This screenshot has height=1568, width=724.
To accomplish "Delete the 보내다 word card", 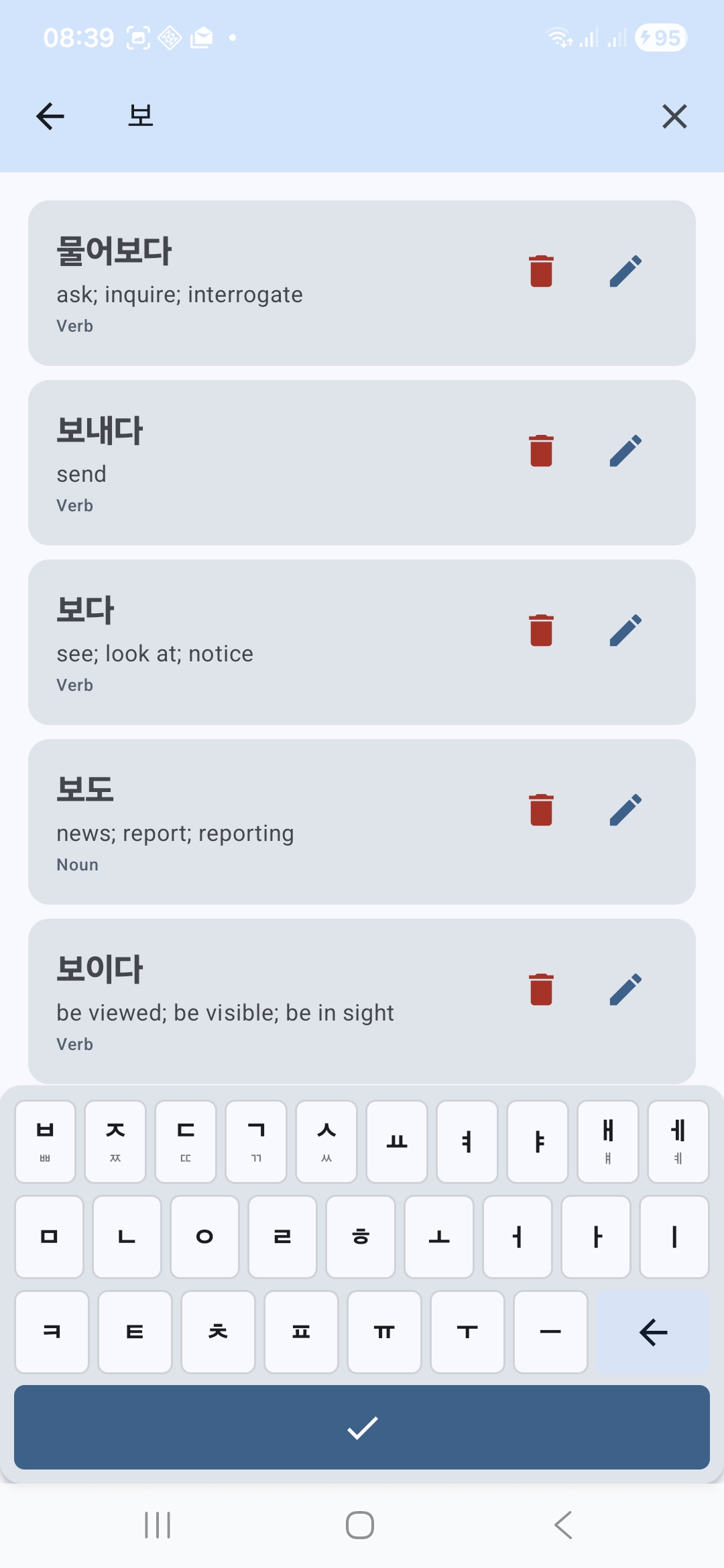I will point(541,451).
